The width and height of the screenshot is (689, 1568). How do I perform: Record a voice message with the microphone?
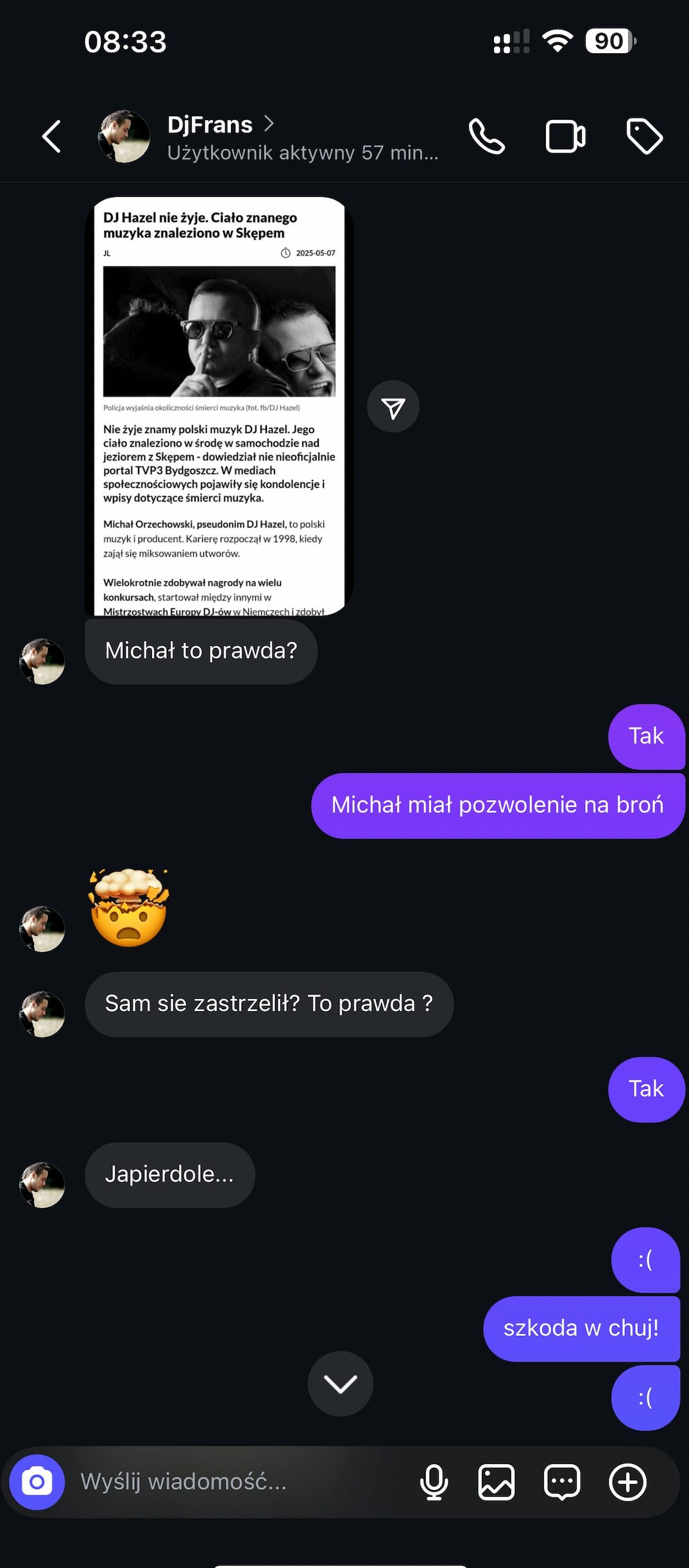click(x=434, y=1482)
